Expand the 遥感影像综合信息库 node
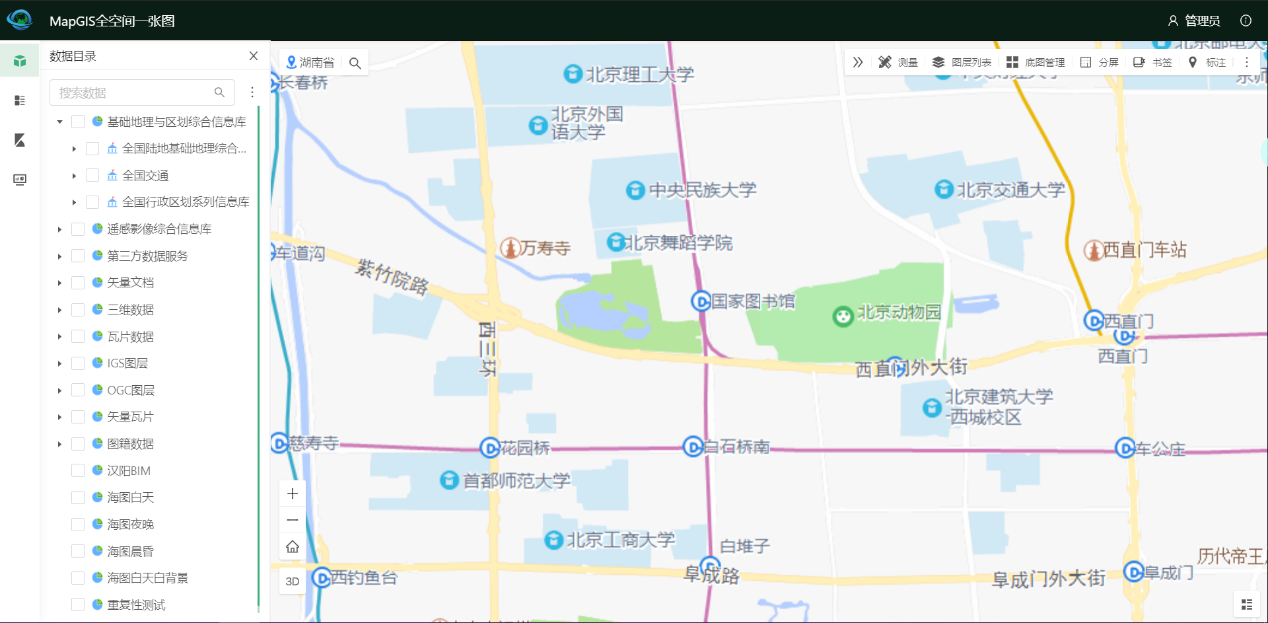1268x623 pixels. point(60,229)
